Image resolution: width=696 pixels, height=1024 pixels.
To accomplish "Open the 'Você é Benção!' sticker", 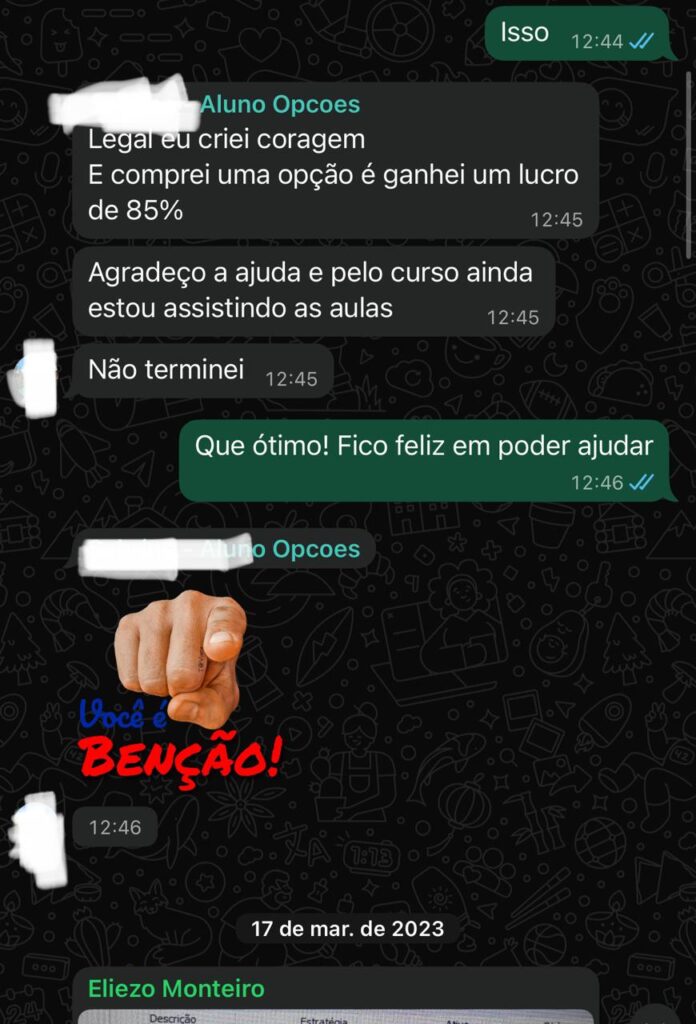I will (x=180, y=690).
